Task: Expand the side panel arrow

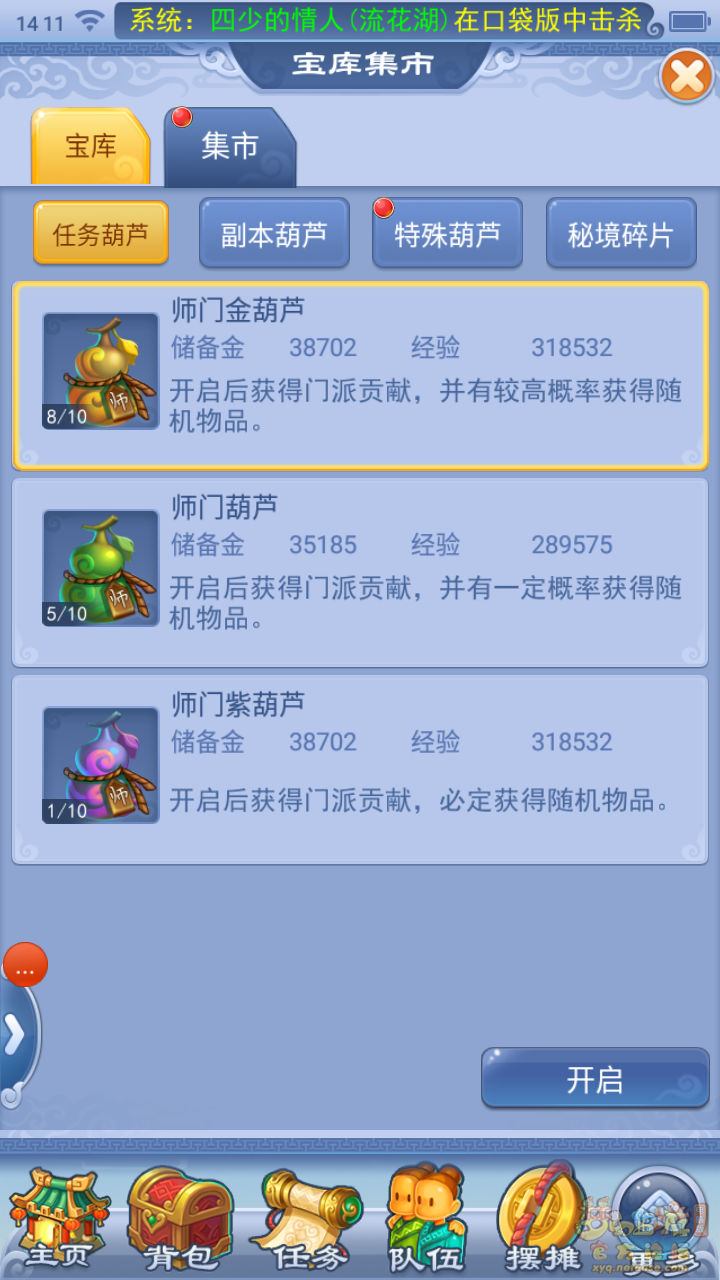Action: point(16,1036)
